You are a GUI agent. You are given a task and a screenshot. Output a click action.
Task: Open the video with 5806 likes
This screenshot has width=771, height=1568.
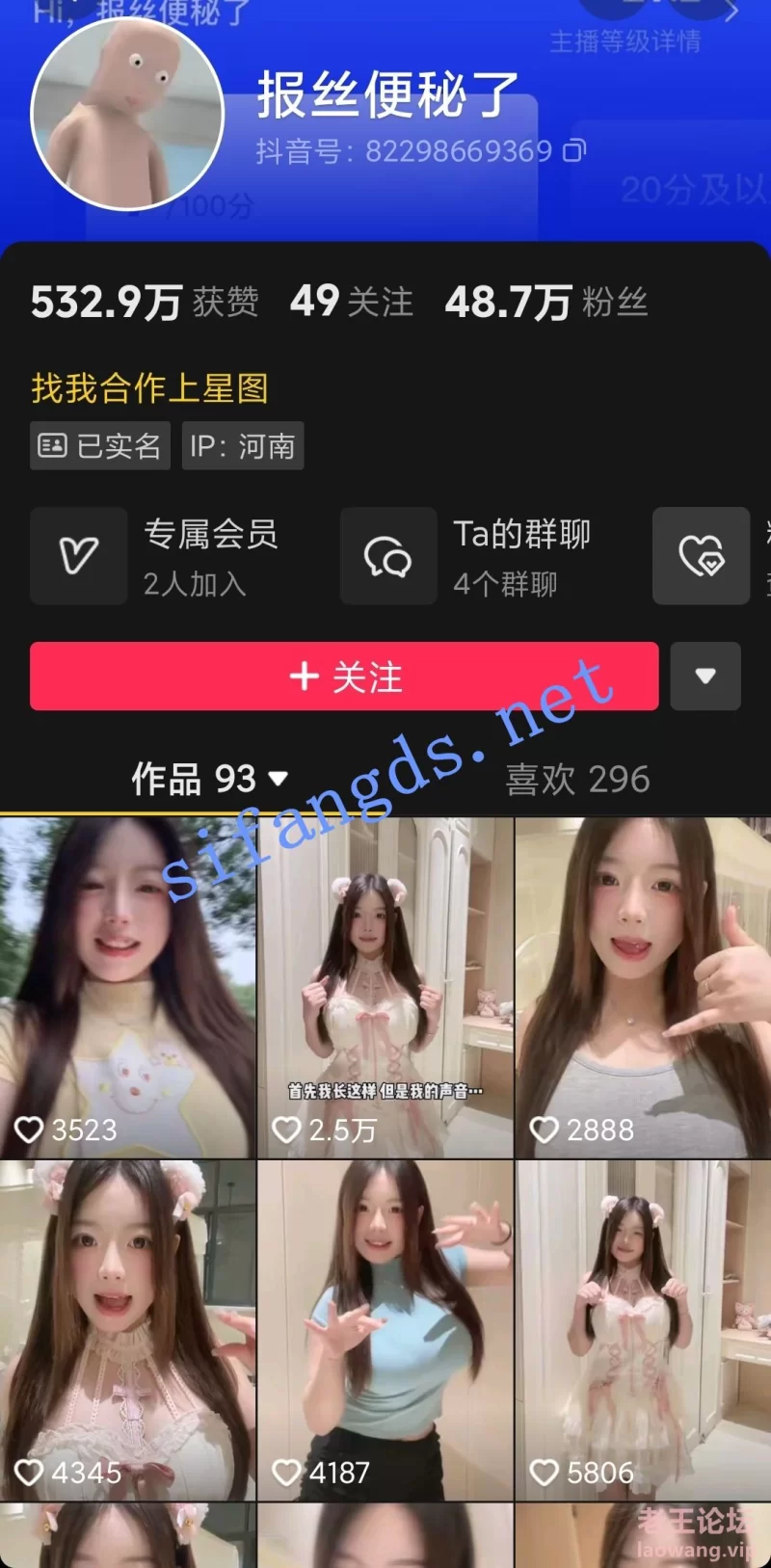tap(643, 1330)
